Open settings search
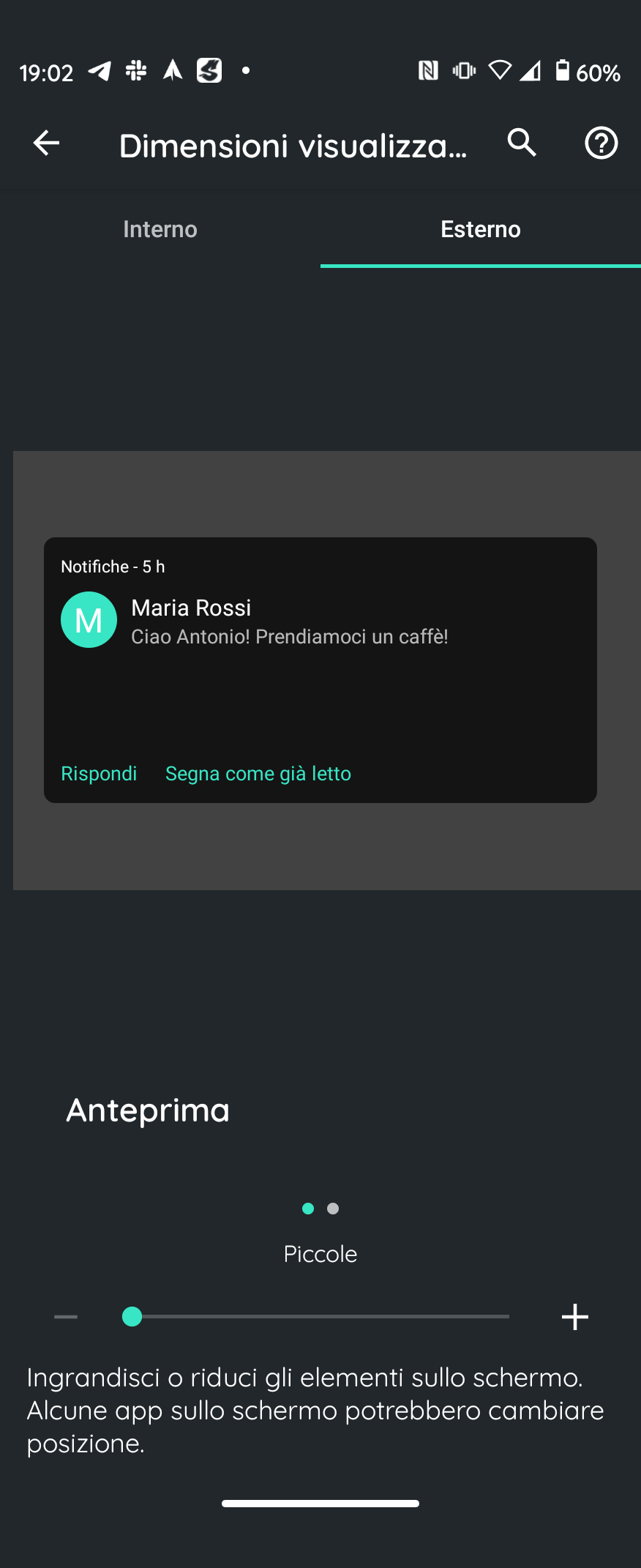This screenshot has height=1568, width=641. click(x=522, y=143)
